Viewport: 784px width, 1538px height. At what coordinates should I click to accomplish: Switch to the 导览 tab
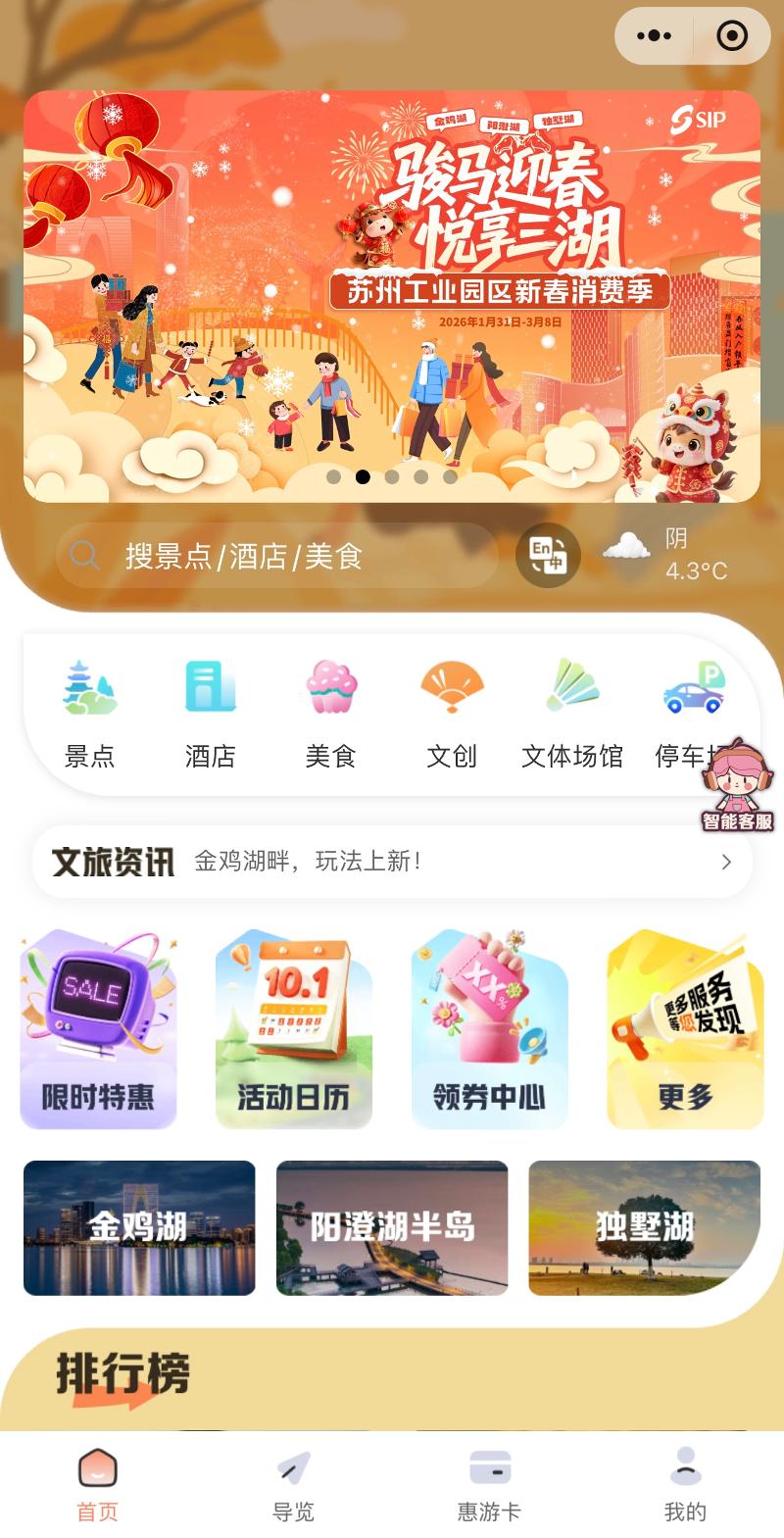(x=293, y=1484)
